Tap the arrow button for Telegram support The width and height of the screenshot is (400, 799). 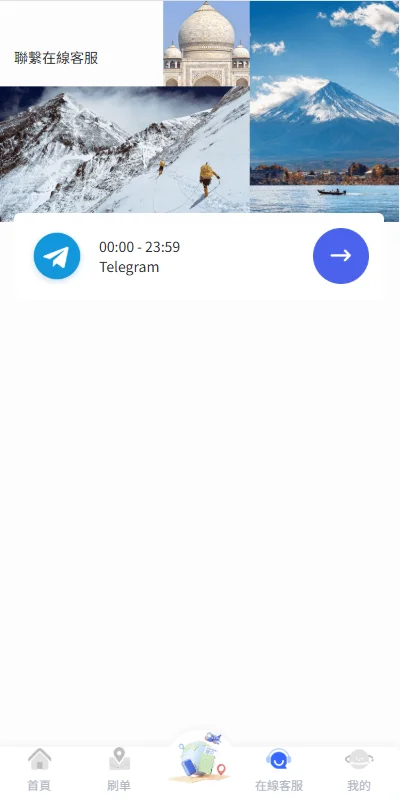pyautogui.click(x=340, y=256)
